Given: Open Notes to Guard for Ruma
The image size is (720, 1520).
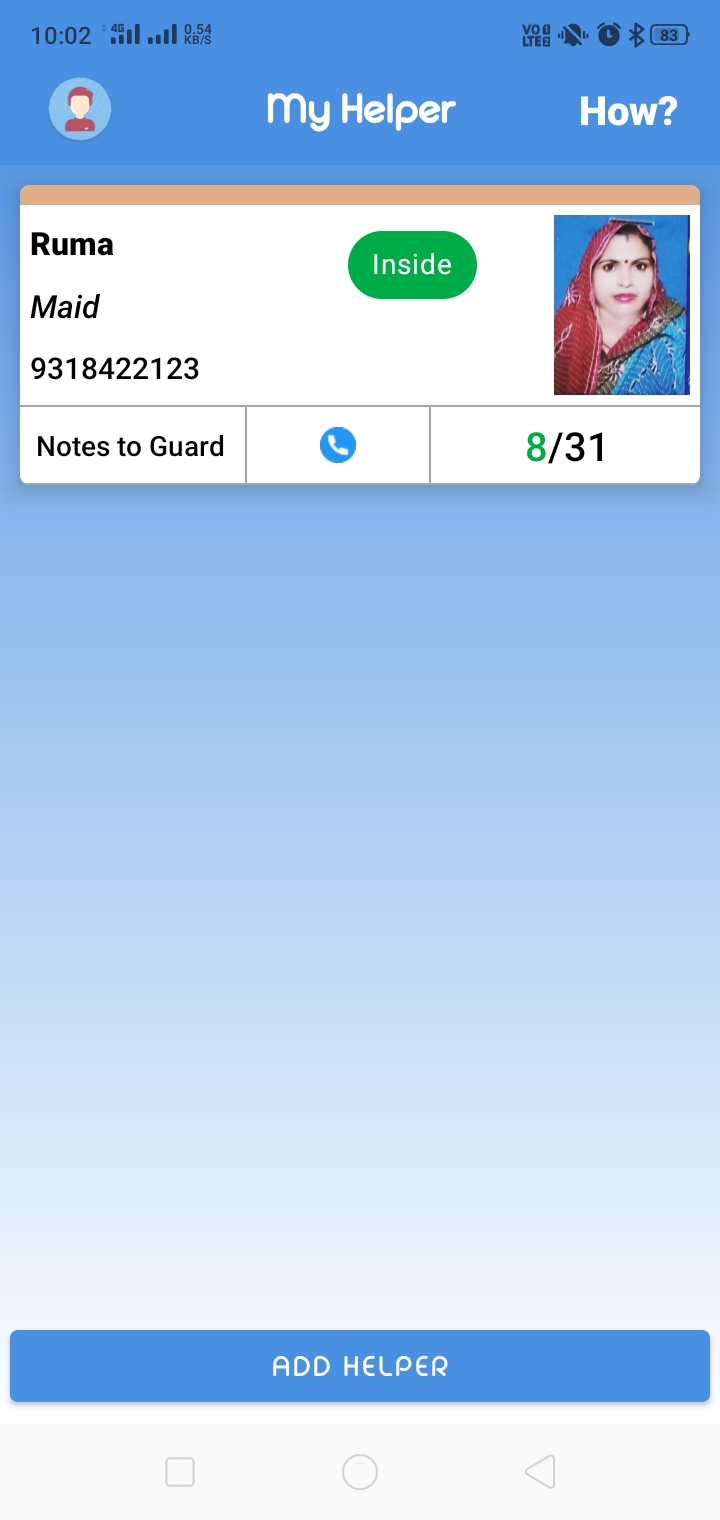Looking at the screenshot, I should [133, 446].
